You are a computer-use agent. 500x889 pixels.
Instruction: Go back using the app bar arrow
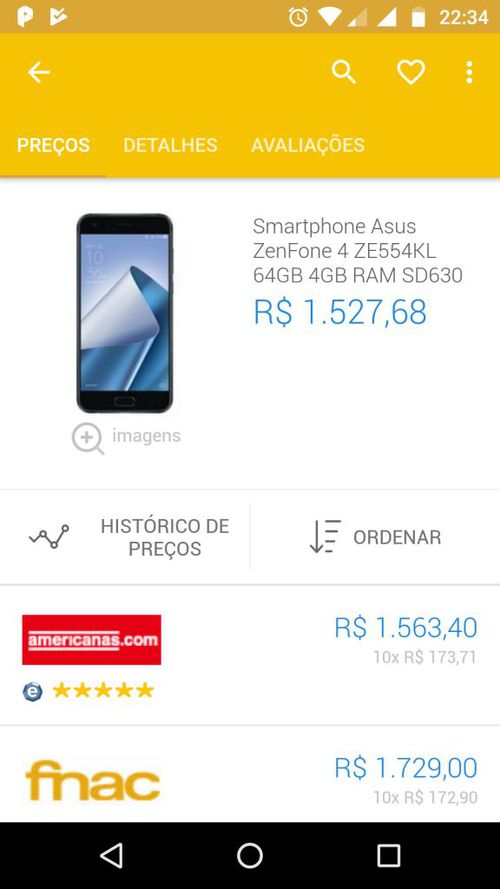[39, 73]
